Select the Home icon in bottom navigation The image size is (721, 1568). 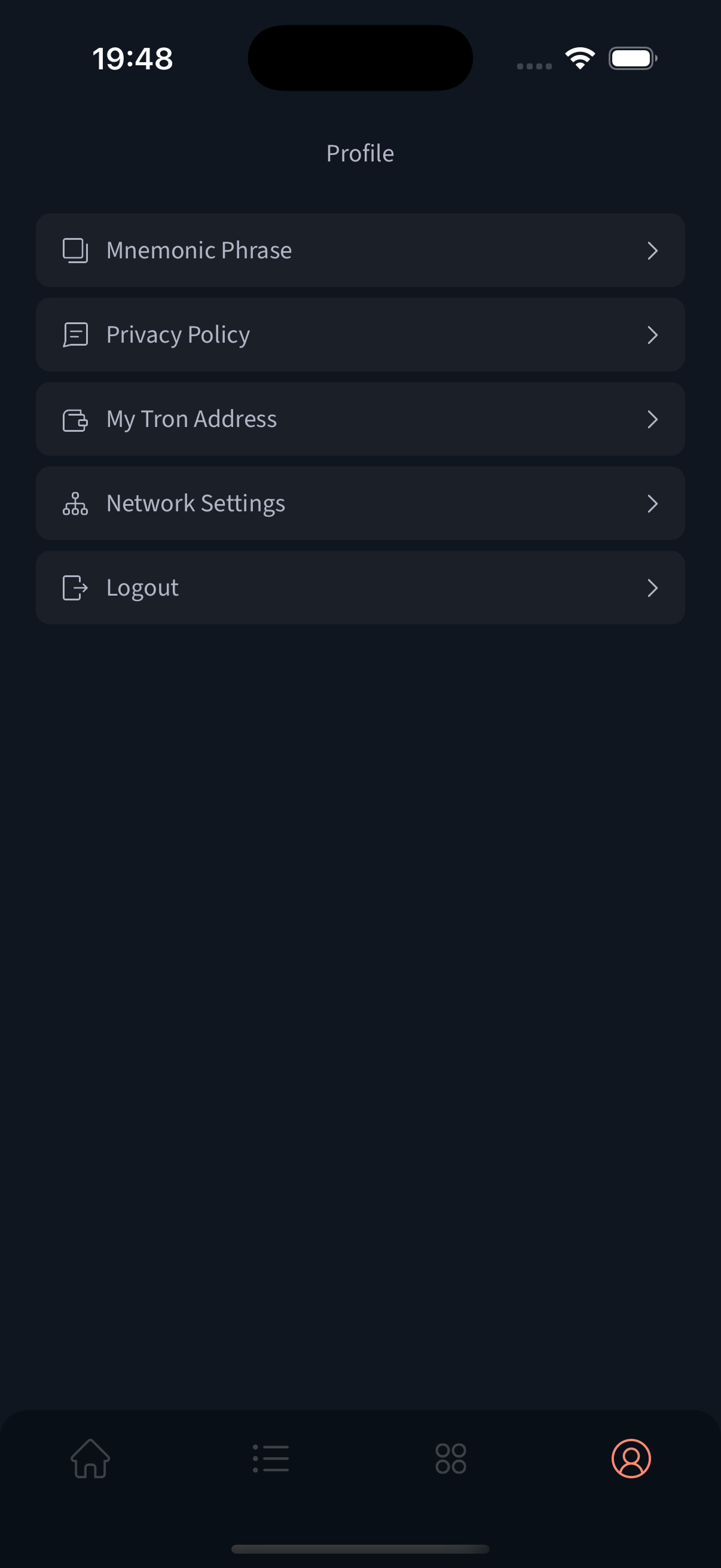(90, 1458)
